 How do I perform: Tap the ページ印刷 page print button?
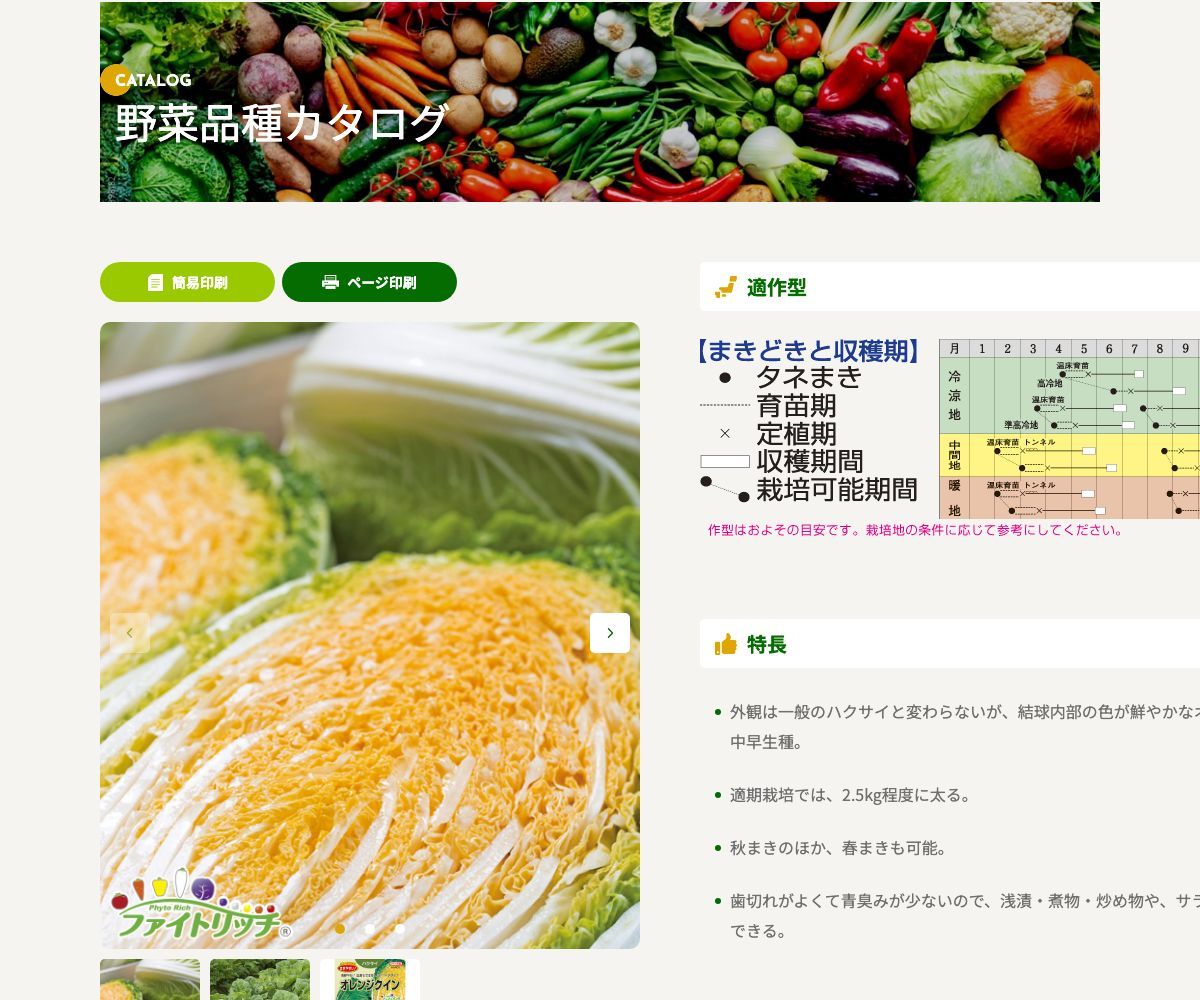(369, 282)
